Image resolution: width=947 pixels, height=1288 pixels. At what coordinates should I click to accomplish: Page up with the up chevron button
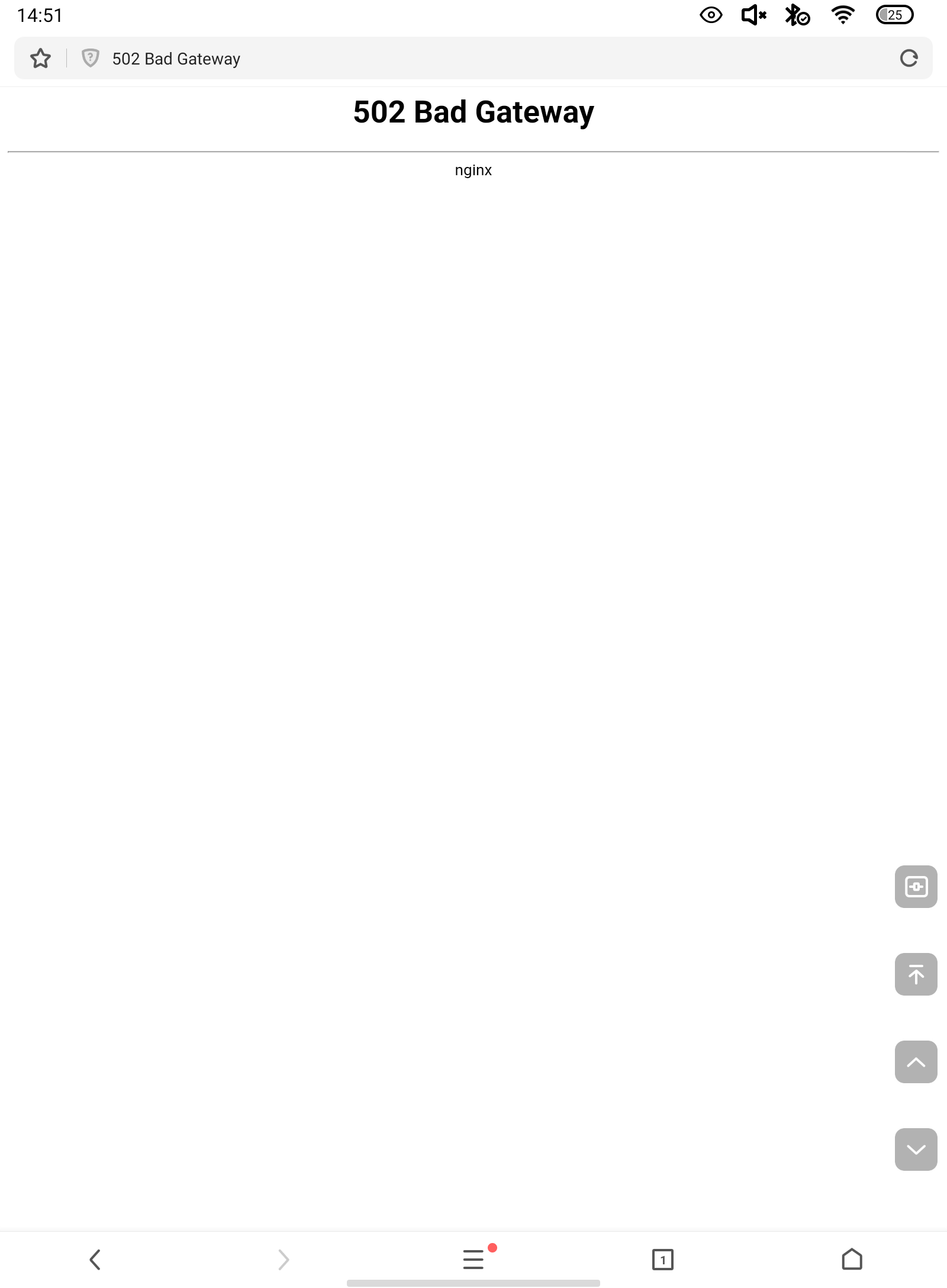[x=916, y=1062]
